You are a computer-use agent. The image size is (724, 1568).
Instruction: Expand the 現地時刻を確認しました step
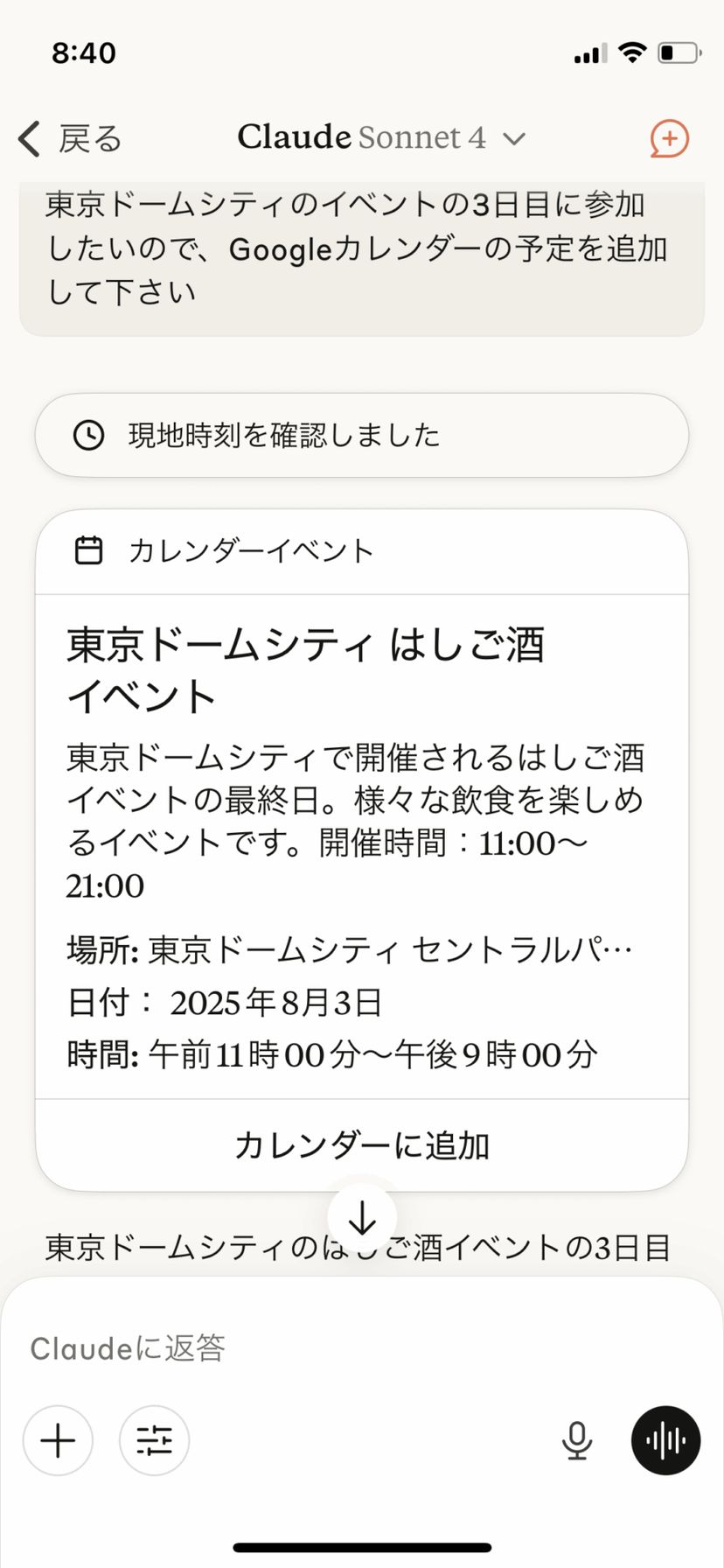coord(362,435)
